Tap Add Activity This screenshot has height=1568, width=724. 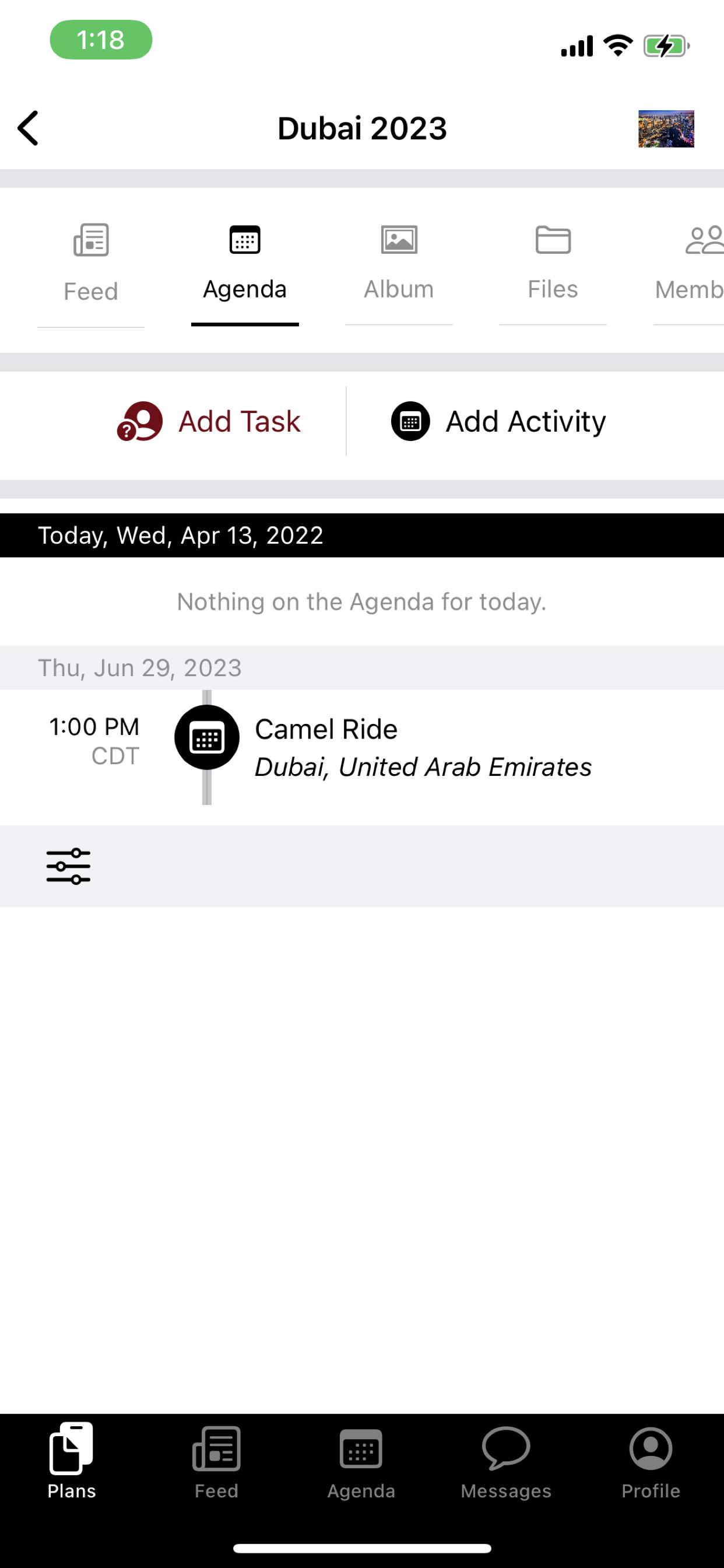[x=498, y=421]
